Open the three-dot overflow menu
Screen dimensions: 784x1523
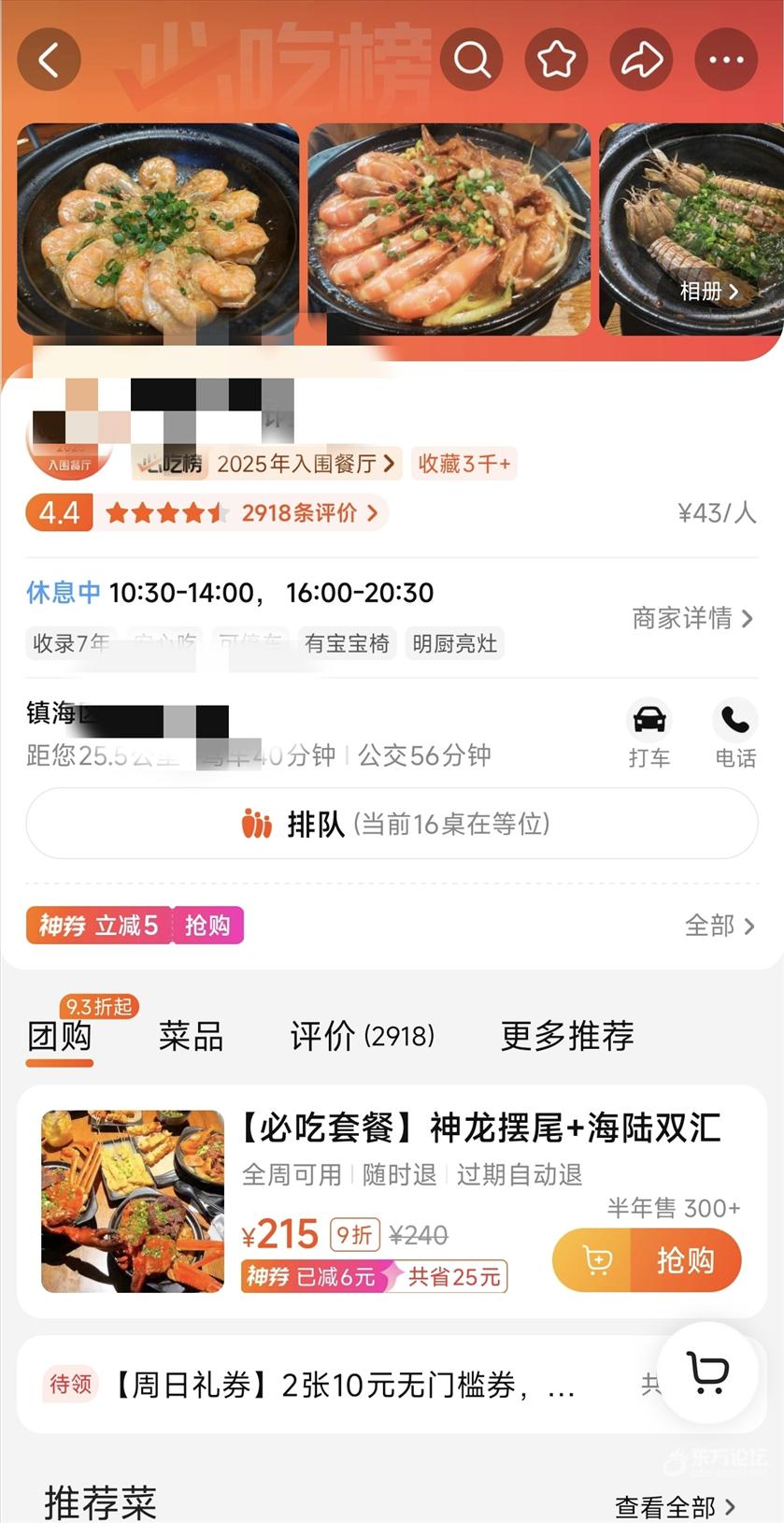click(x=726, y=61)
